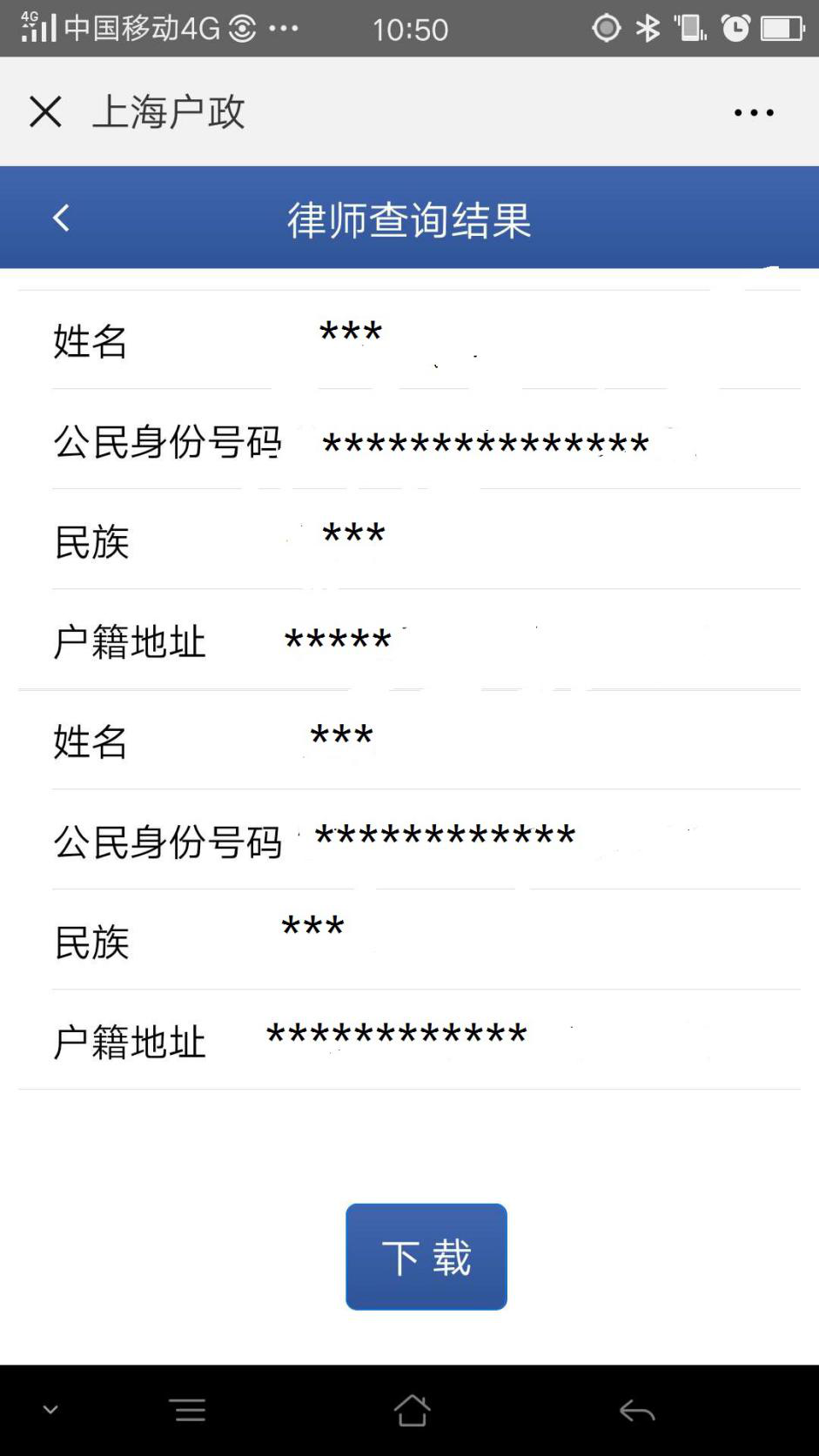This screenshot has height=1456, width=819.
Task: Tap the system back arrow
Action: tap(636, 1410)
